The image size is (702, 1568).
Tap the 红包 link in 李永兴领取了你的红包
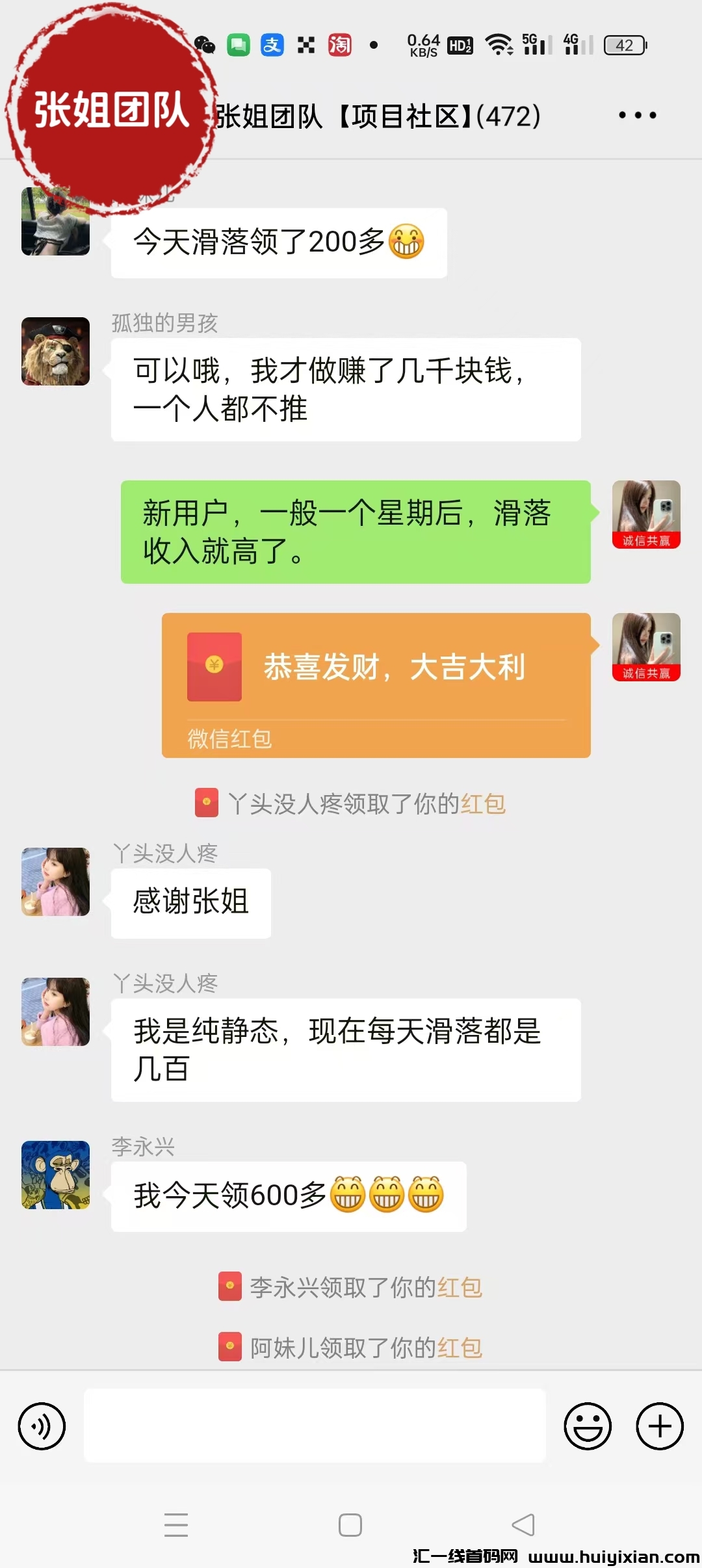point(460,1287)
